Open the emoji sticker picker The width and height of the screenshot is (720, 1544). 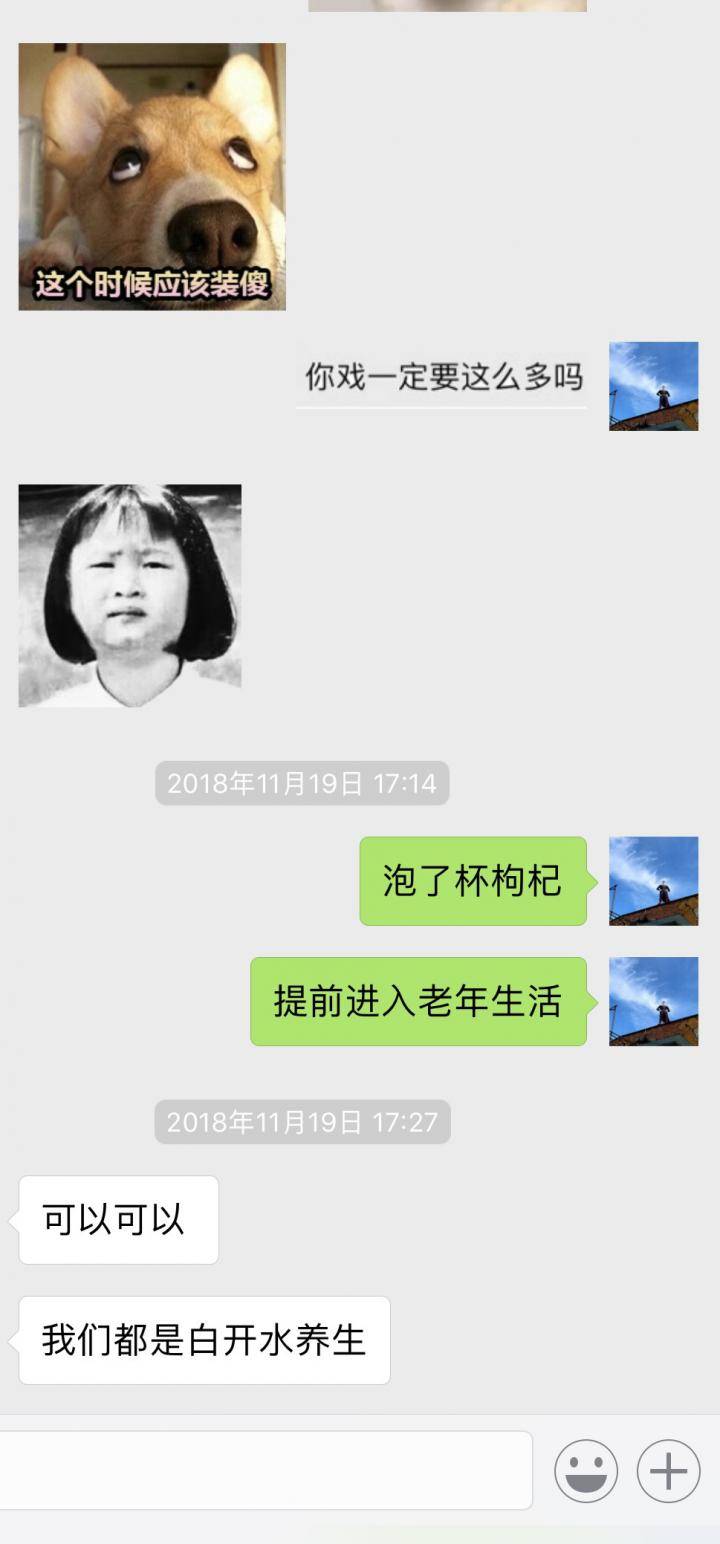[586, 1471]
